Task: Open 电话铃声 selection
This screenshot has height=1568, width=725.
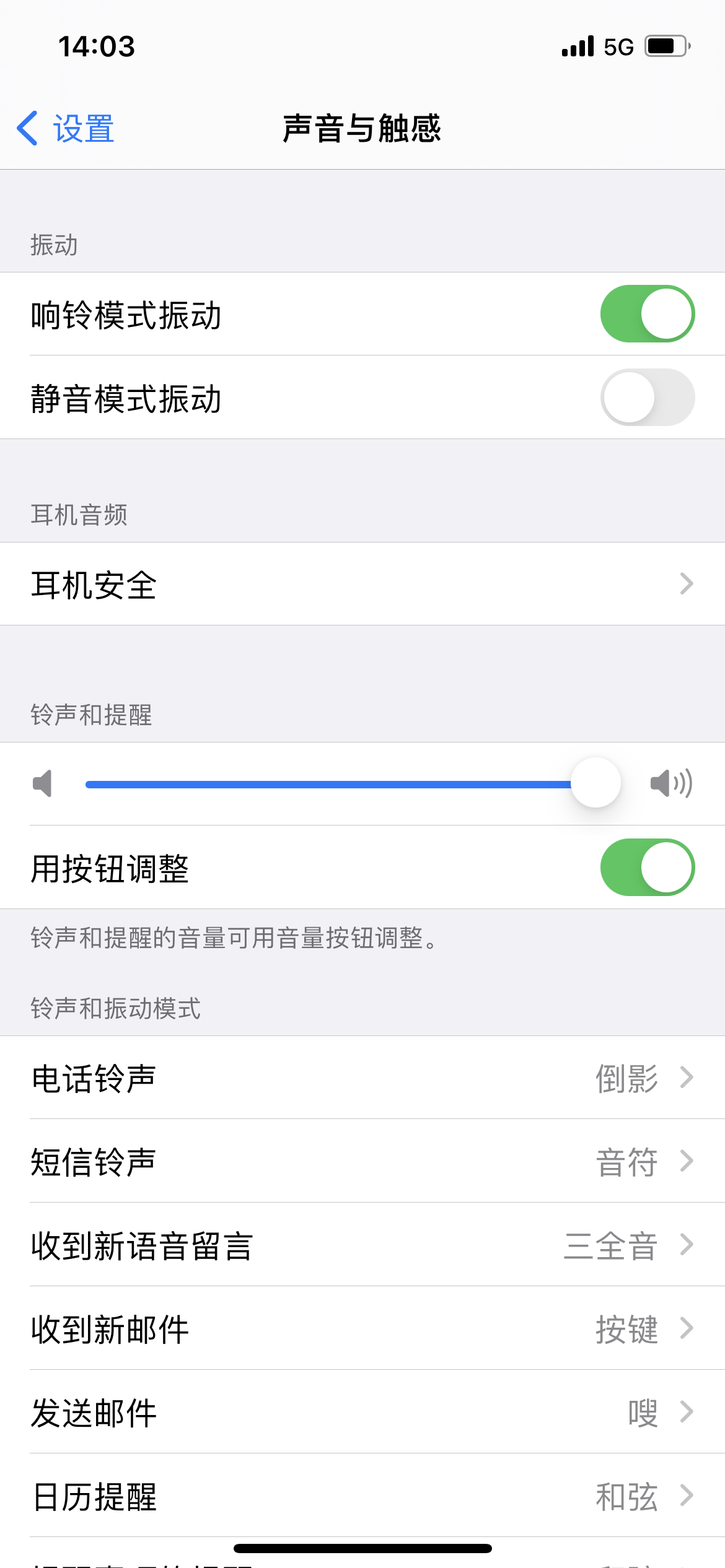Action: [362, 1078]
